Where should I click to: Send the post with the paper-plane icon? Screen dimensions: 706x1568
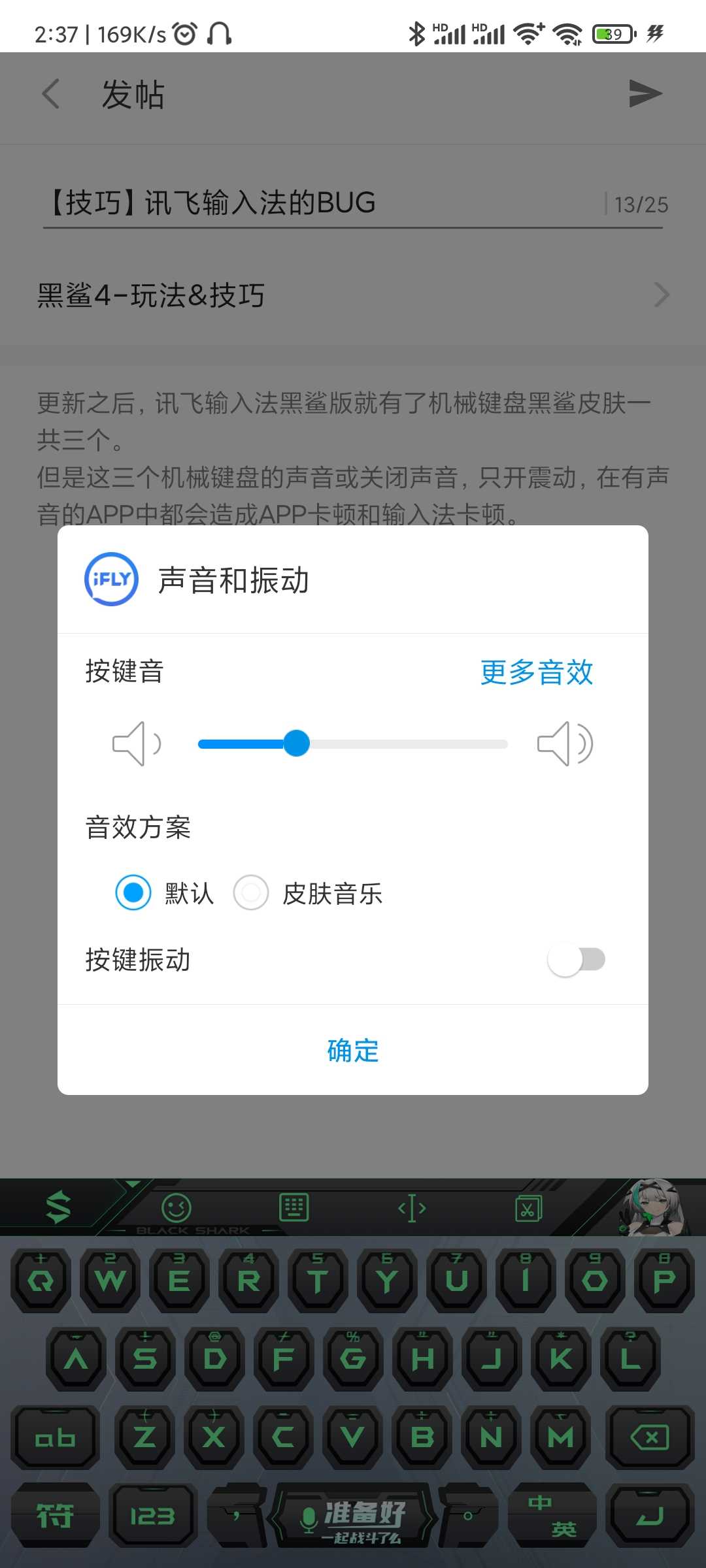[645, 93]
